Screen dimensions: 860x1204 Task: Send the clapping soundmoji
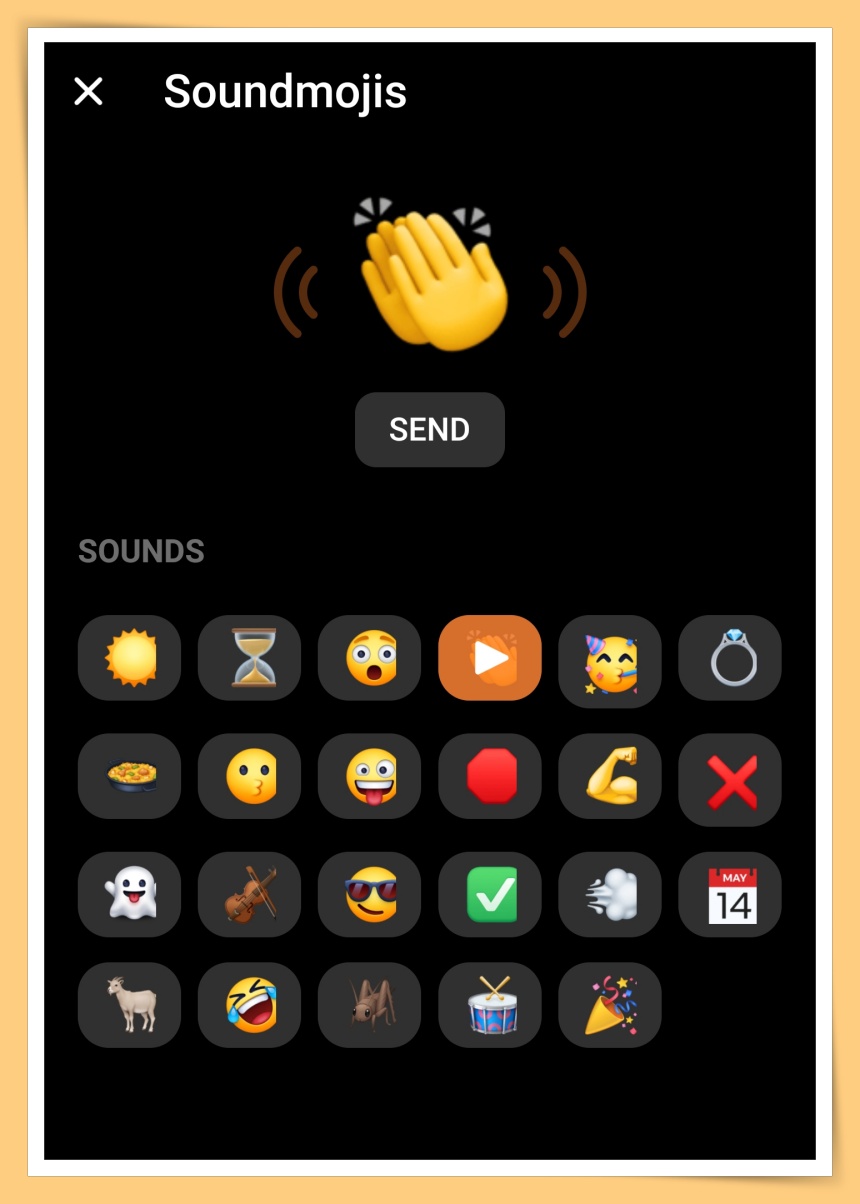point(429,429)
